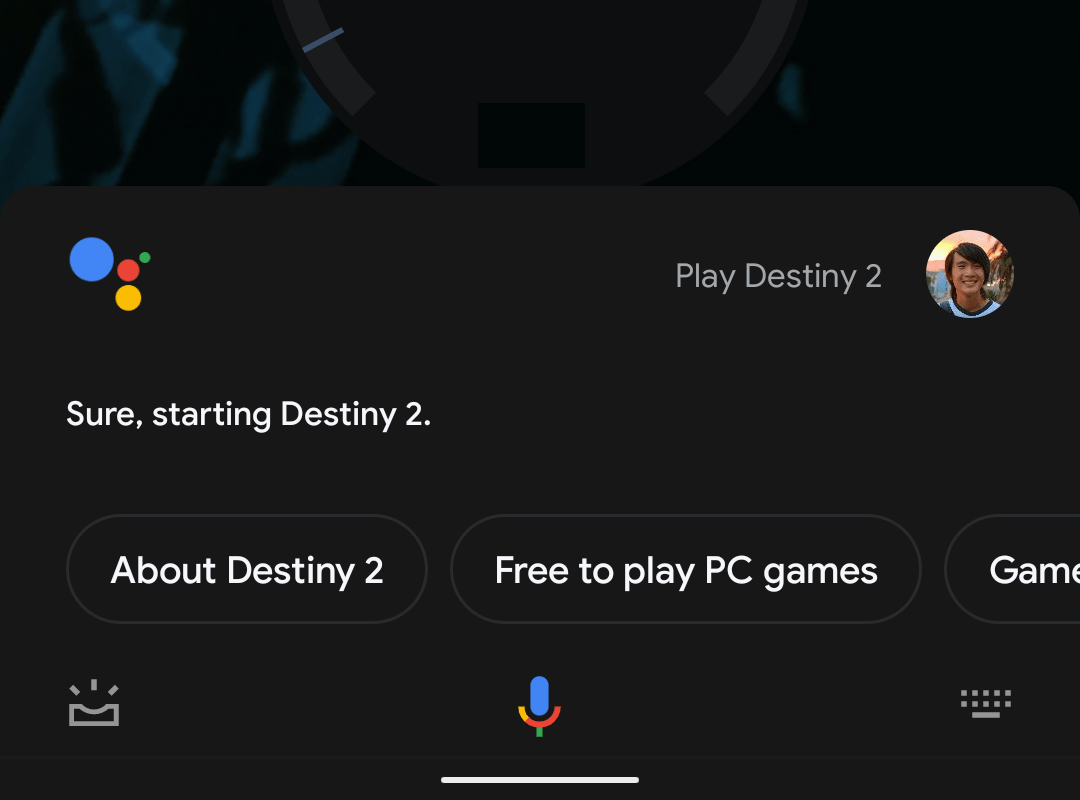
Task: Activate the microphone to speak
Action: coord(539,705)
